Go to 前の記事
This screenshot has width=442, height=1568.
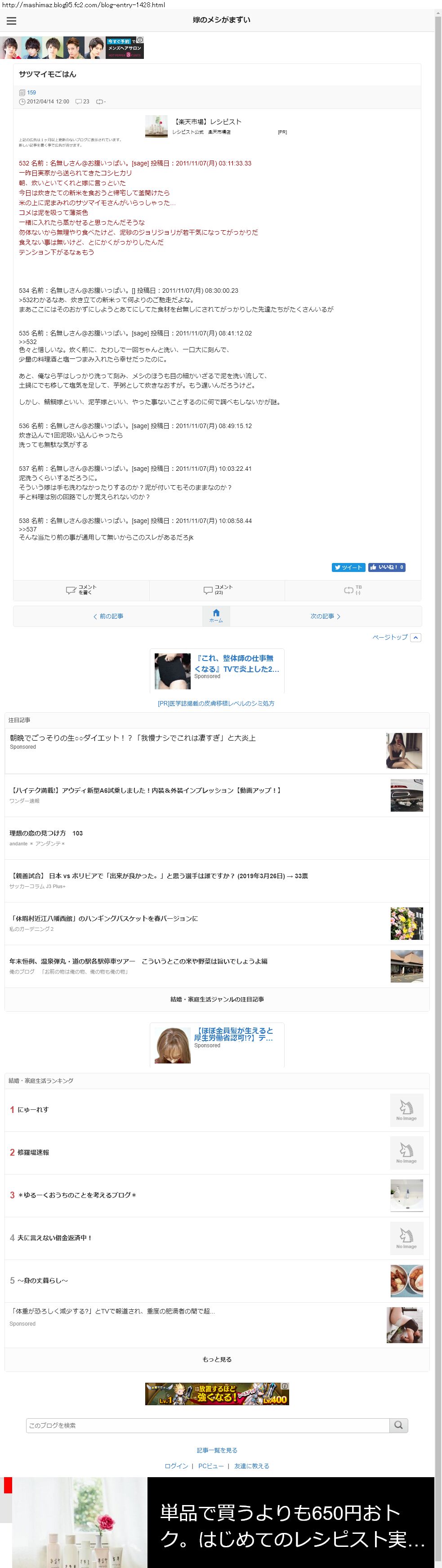click(108, 616)
